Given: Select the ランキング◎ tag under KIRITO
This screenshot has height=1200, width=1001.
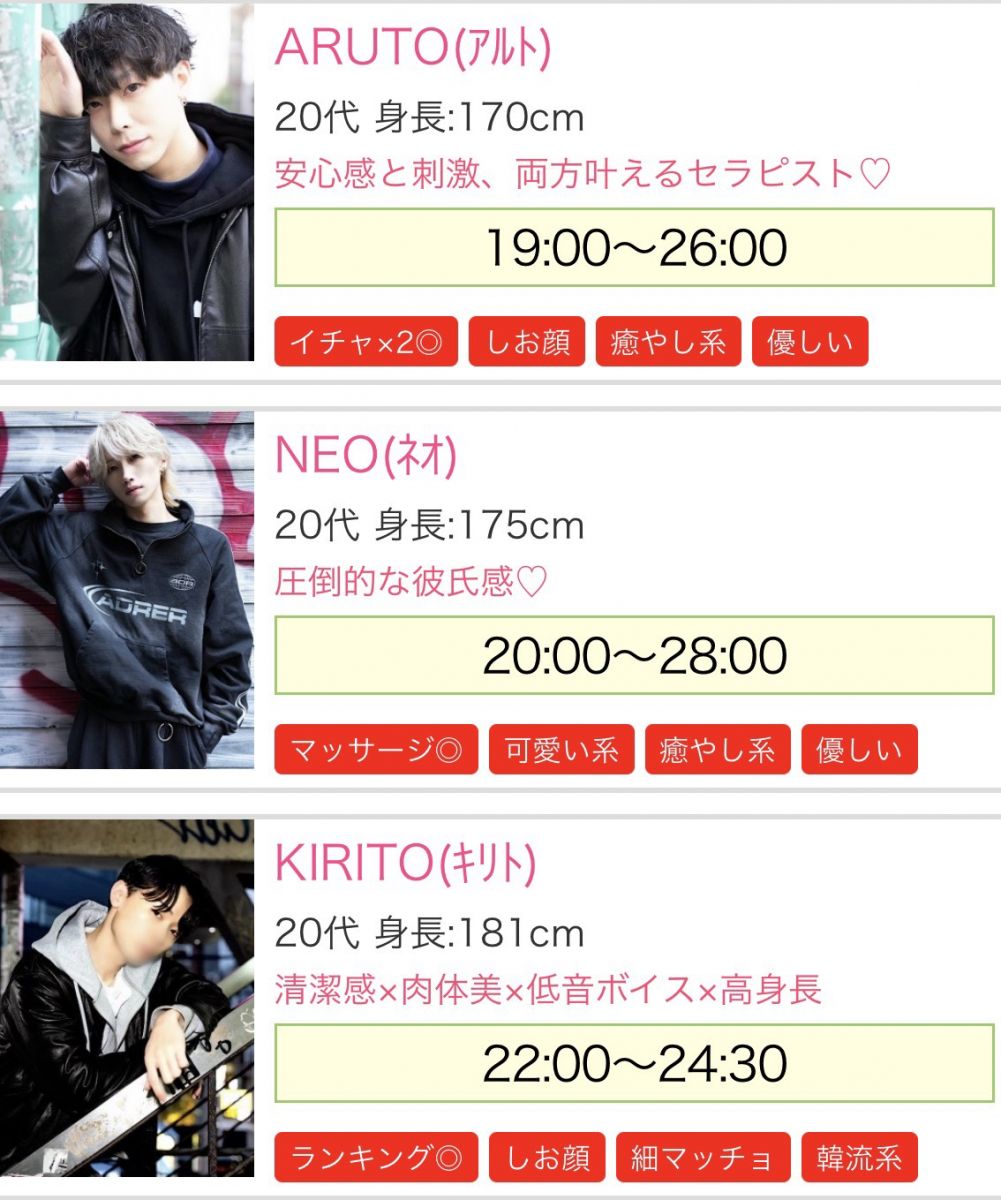Looking at the screenshot, I should 376,1158.
